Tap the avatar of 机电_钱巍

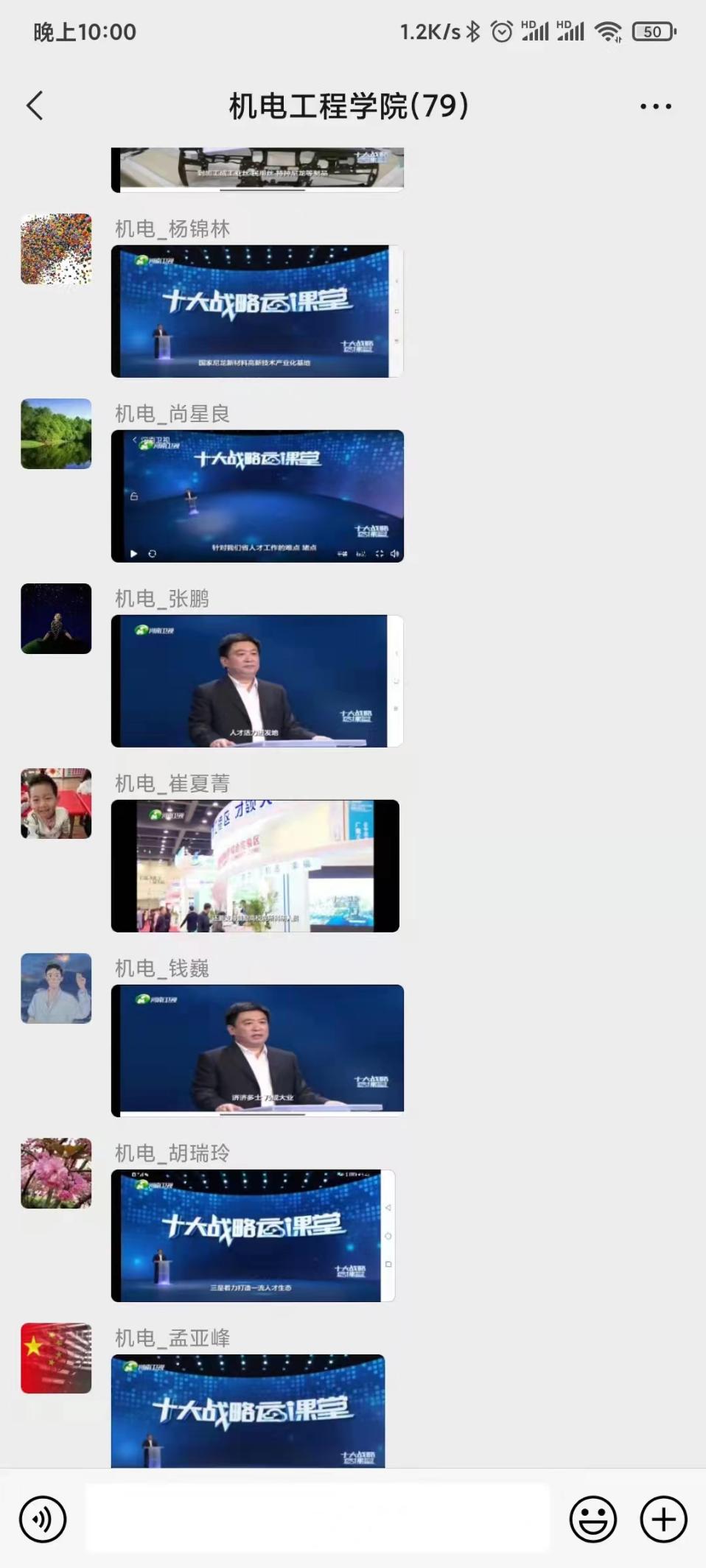coord(56,988)
